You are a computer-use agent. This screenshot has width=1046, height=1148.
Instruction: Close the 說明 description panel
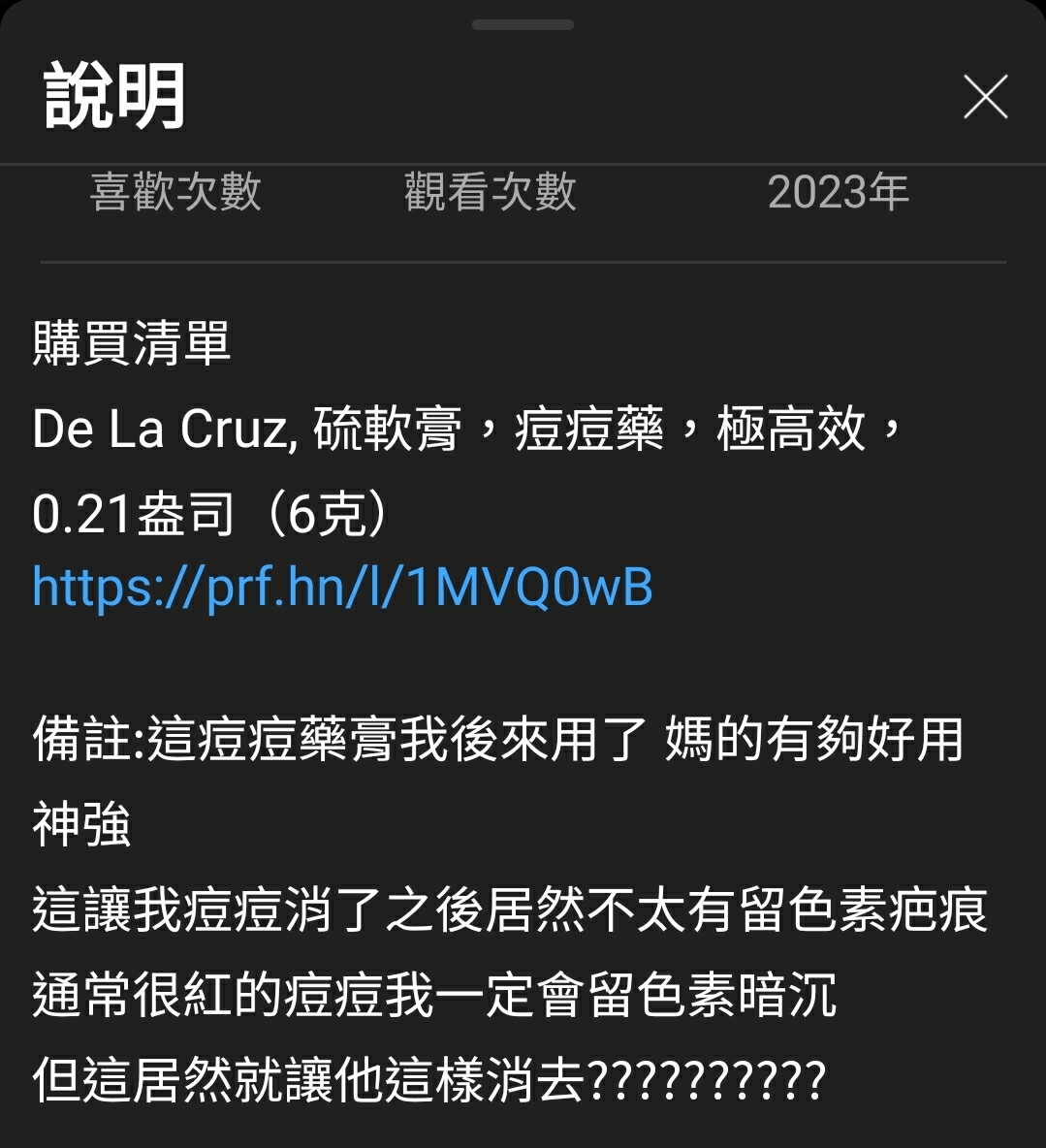pos(985,97)
